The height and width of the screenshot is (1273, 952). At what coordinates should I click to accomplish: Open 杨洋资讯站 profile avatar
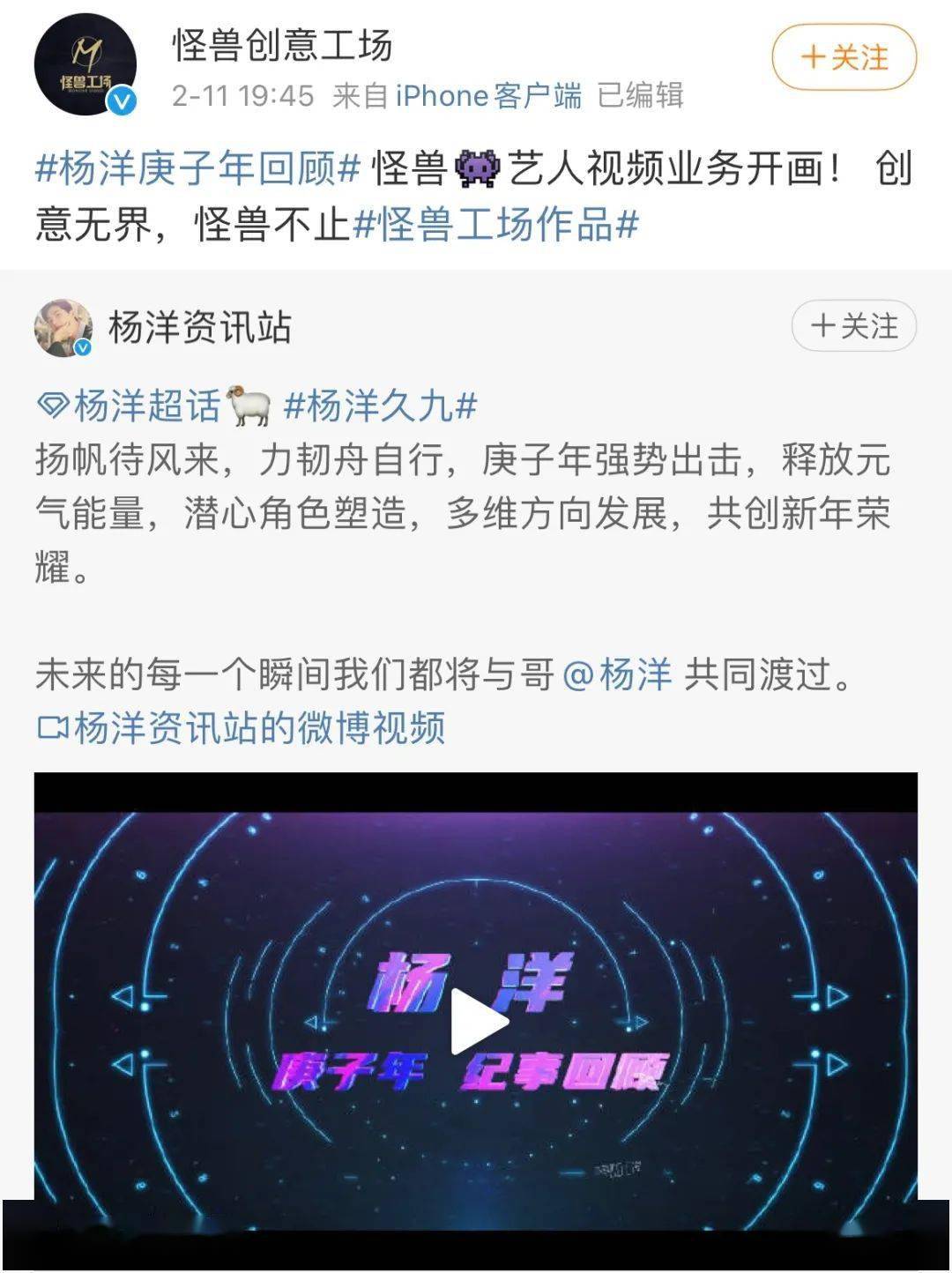(63, 328)
